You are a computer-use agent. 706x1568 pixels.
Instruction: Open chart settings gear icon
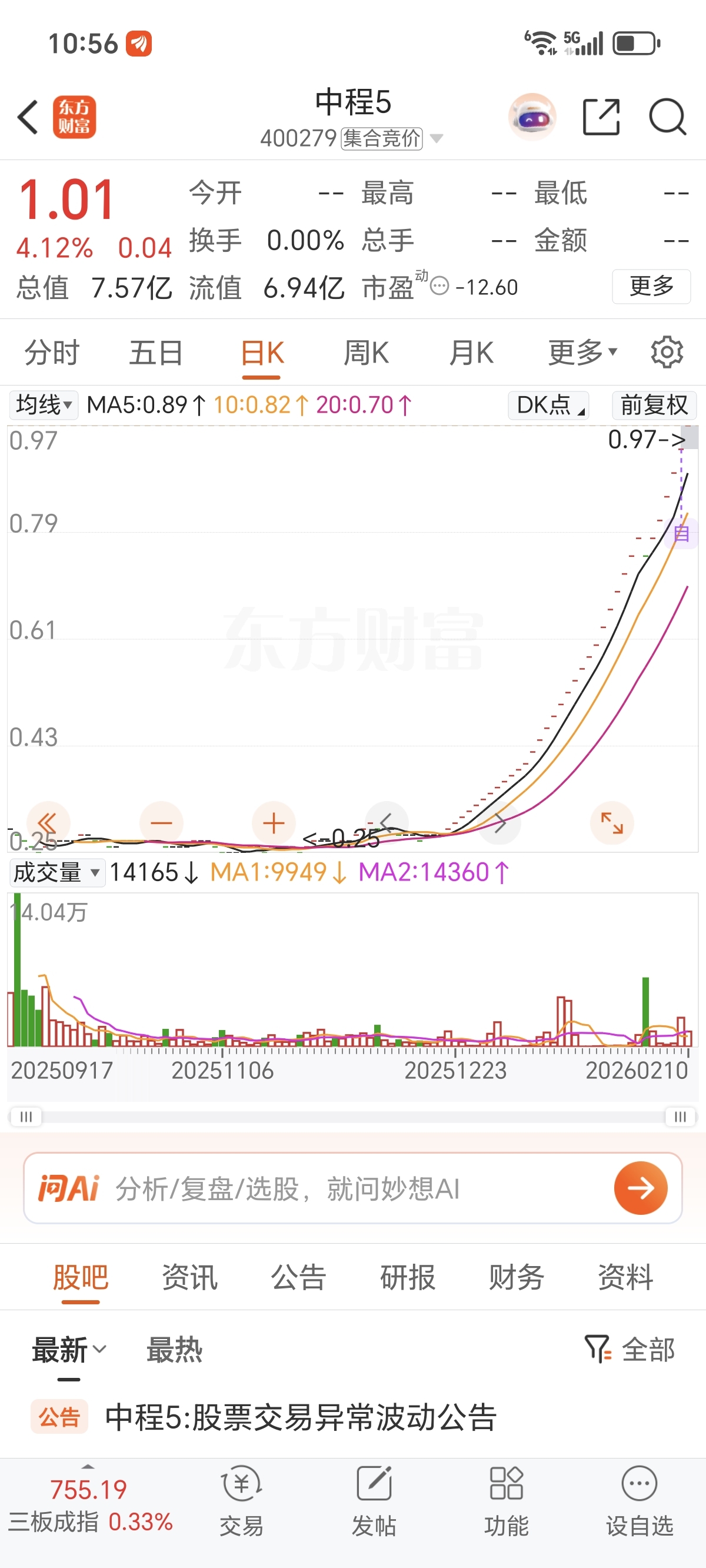pyautogui.click(x=667, y=352)
